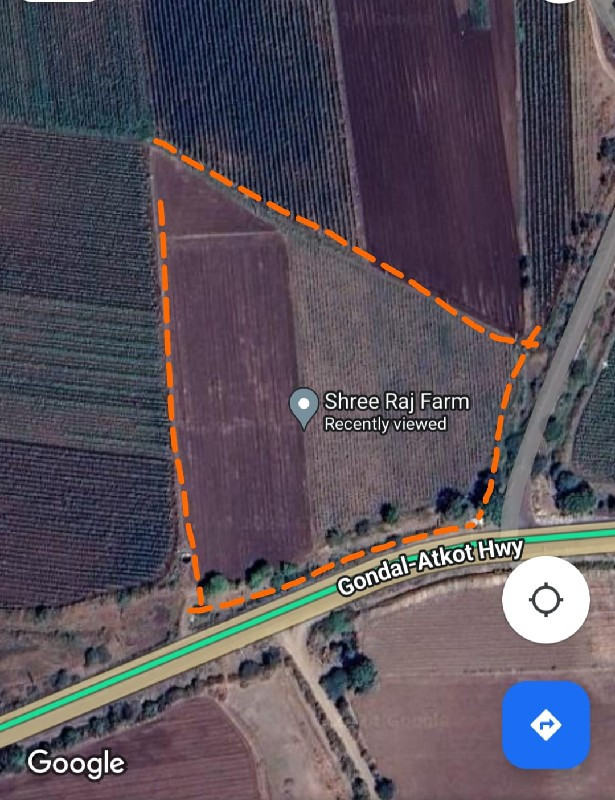Open directions with the blue arrow button
This screenshot has width=615, height=800.
pyautogui.click(x=545, y=724)
